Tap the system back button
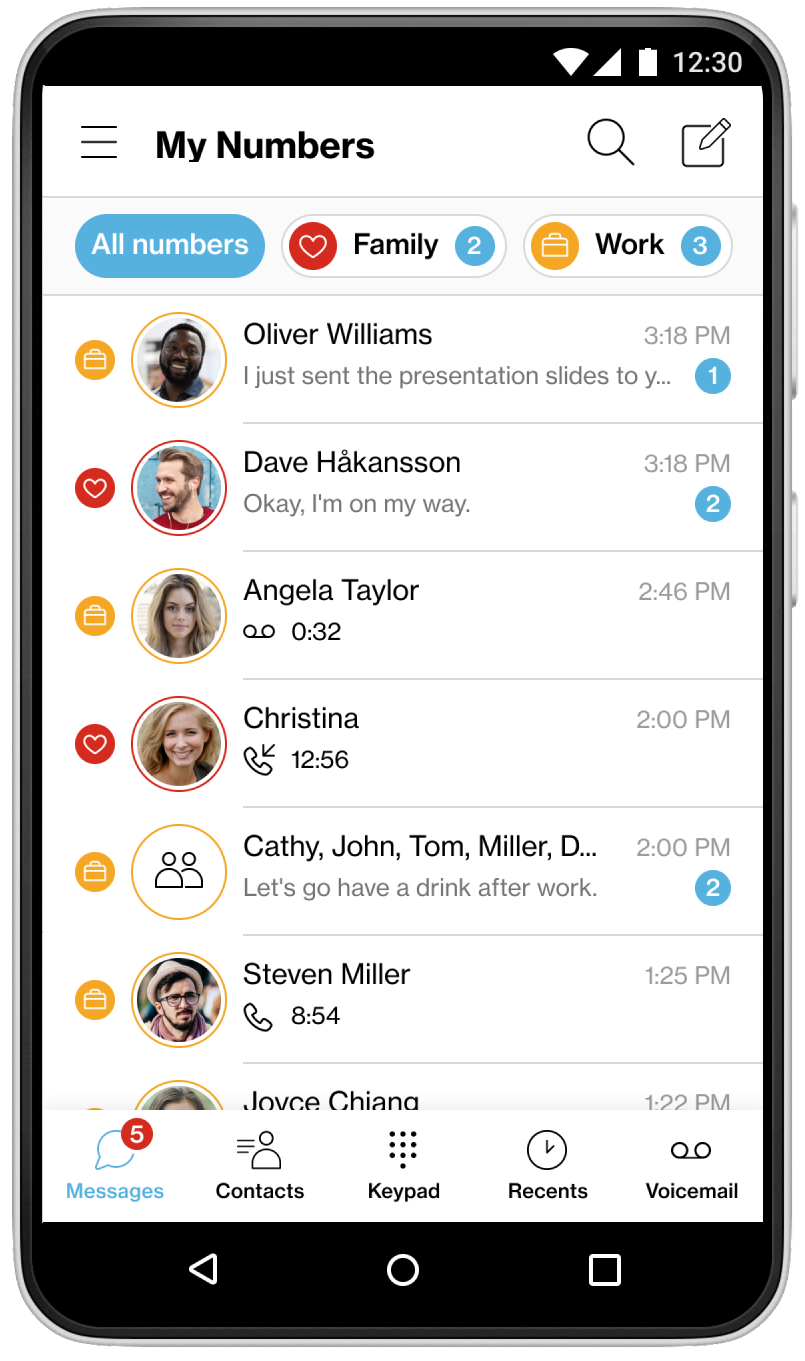The height and width of the screenshot is (1361, 805). (x=203, y=1270)
